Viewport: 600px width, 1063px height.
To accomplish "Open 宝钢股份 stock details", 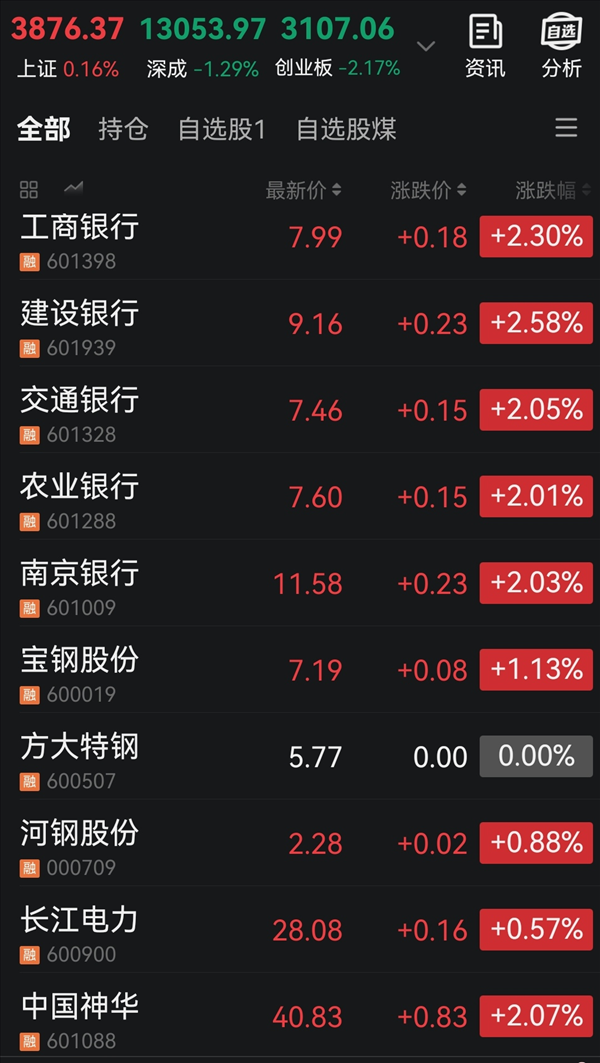I will 80,670.
